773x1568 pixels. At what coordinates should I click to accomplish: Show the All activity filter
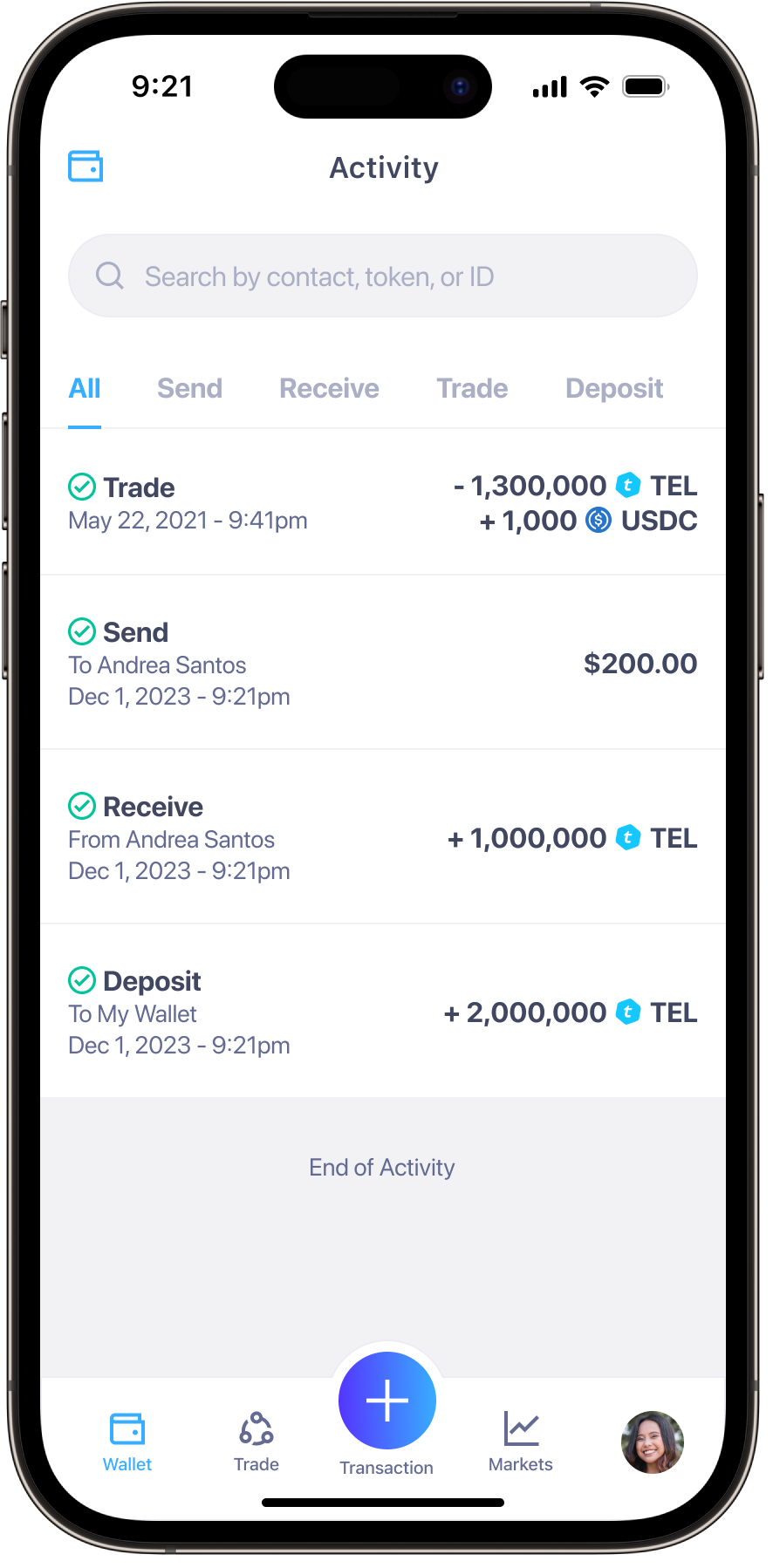tap(85, 389)
